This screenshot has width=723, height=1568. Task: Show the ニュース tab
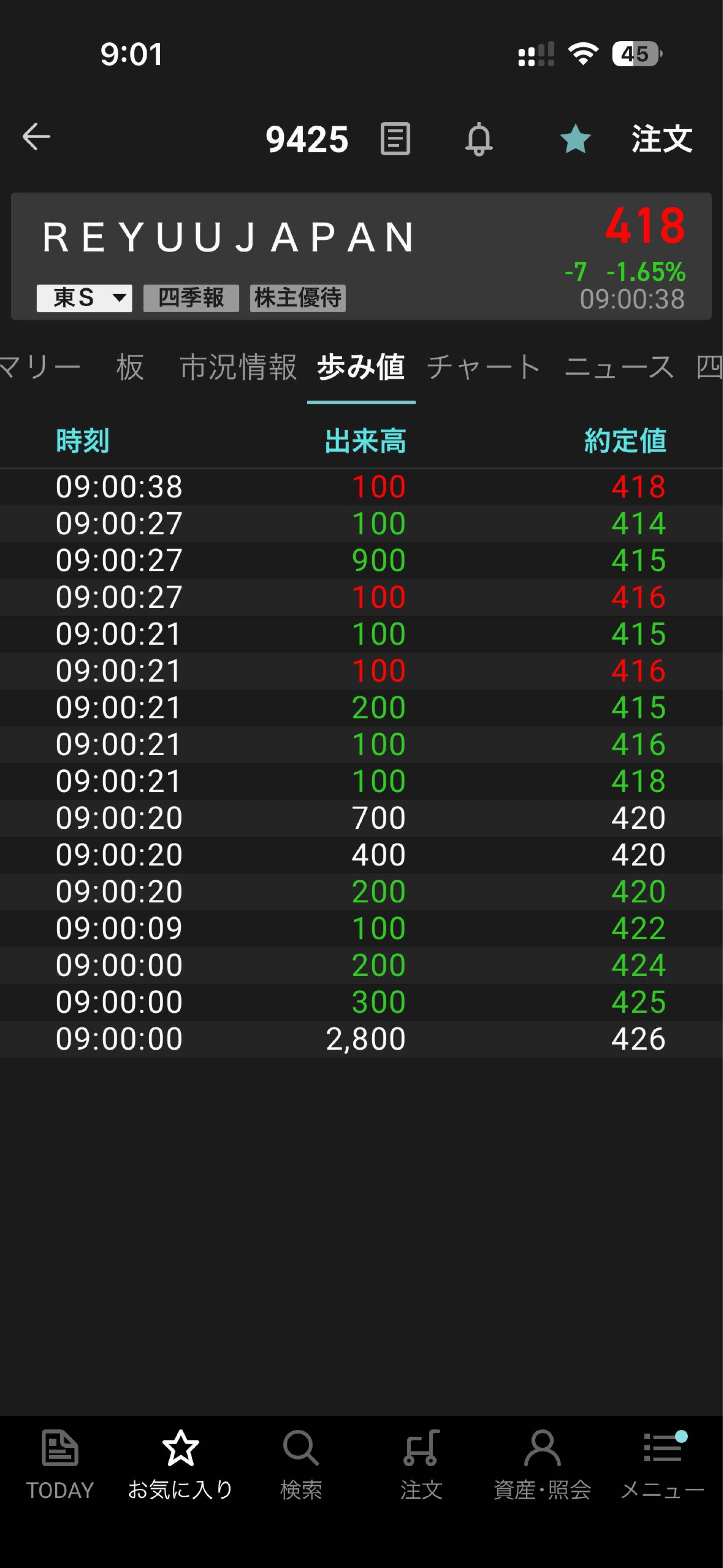pyautogui.click(x=619, y=368)
